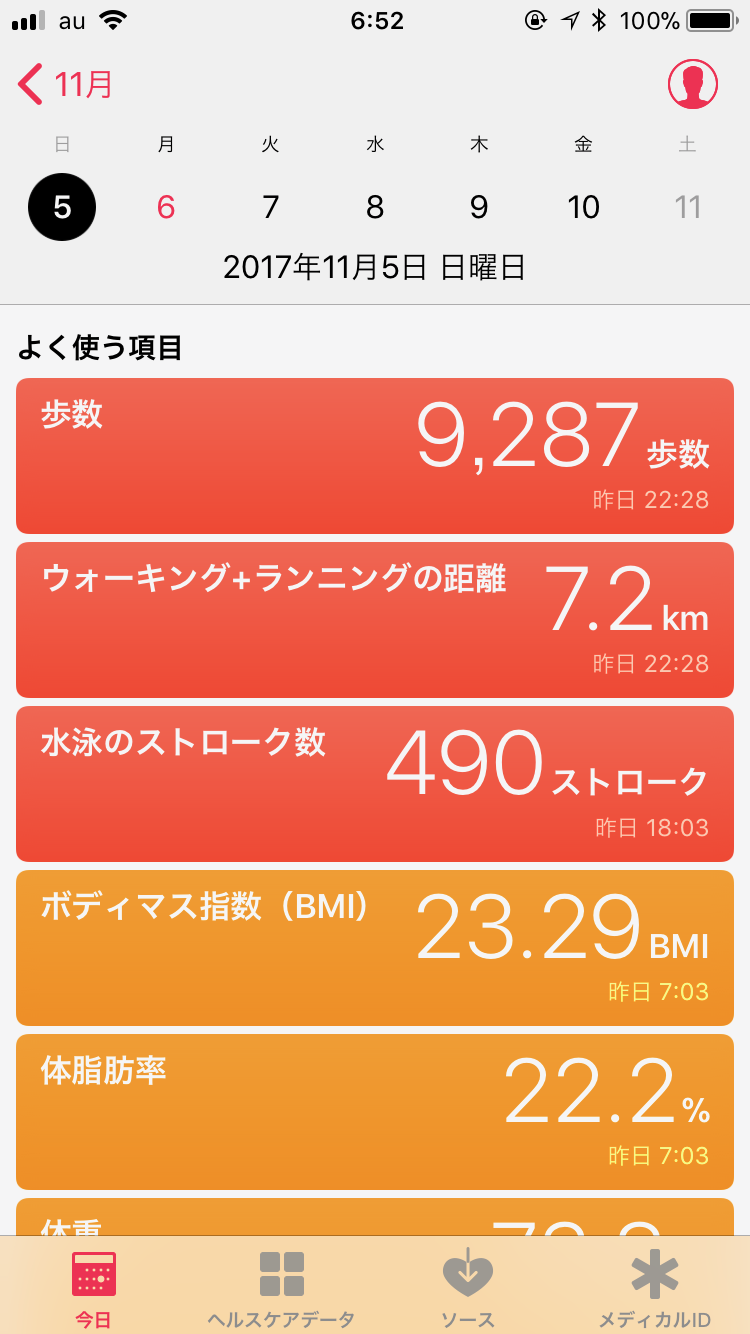The image size is (750, 1334).
Task: Select the date 10 in the week
Action: tap(583, 207)
